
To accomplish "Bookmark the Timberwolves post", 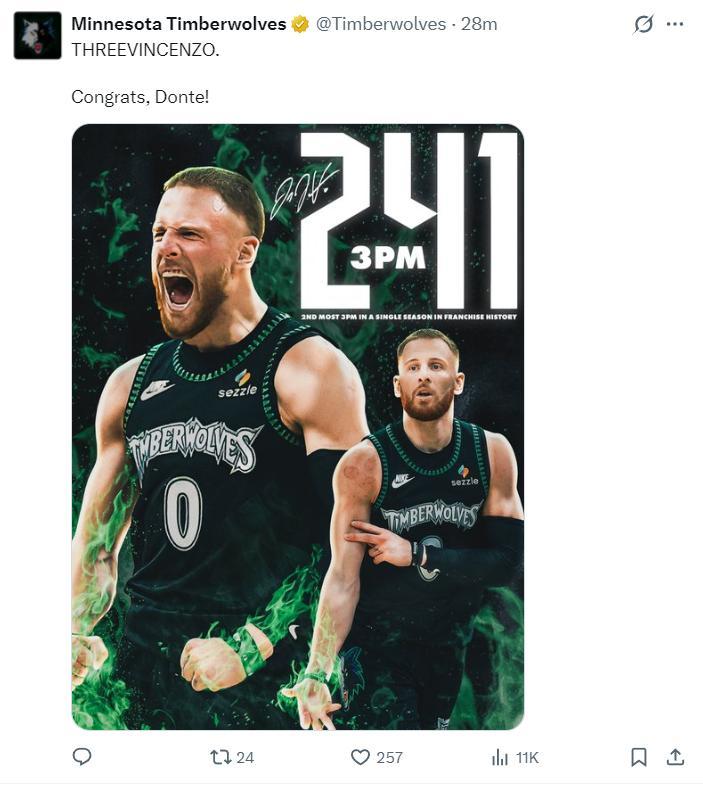I will 638,757.
